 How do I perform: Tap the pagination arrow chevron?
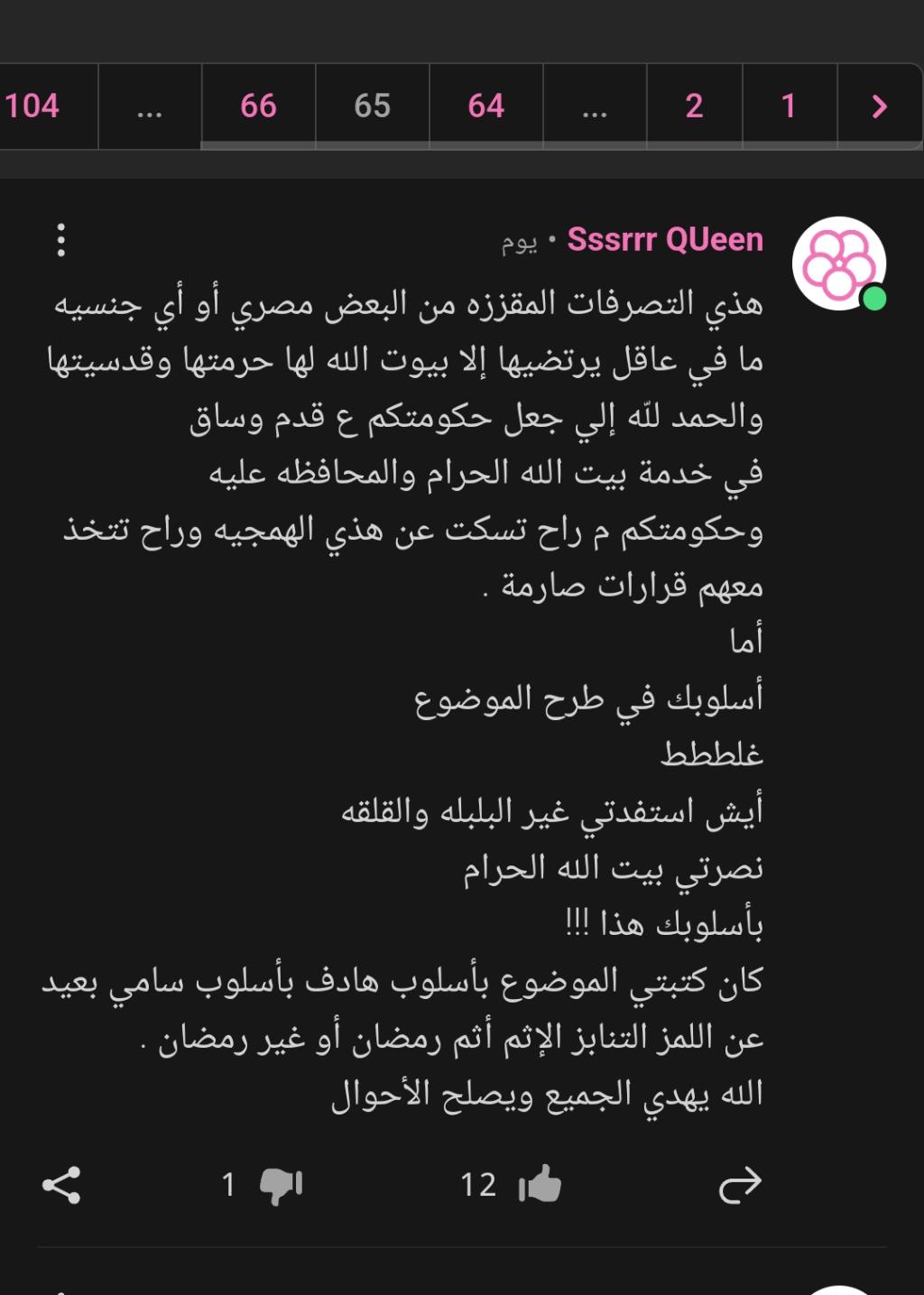879,106
